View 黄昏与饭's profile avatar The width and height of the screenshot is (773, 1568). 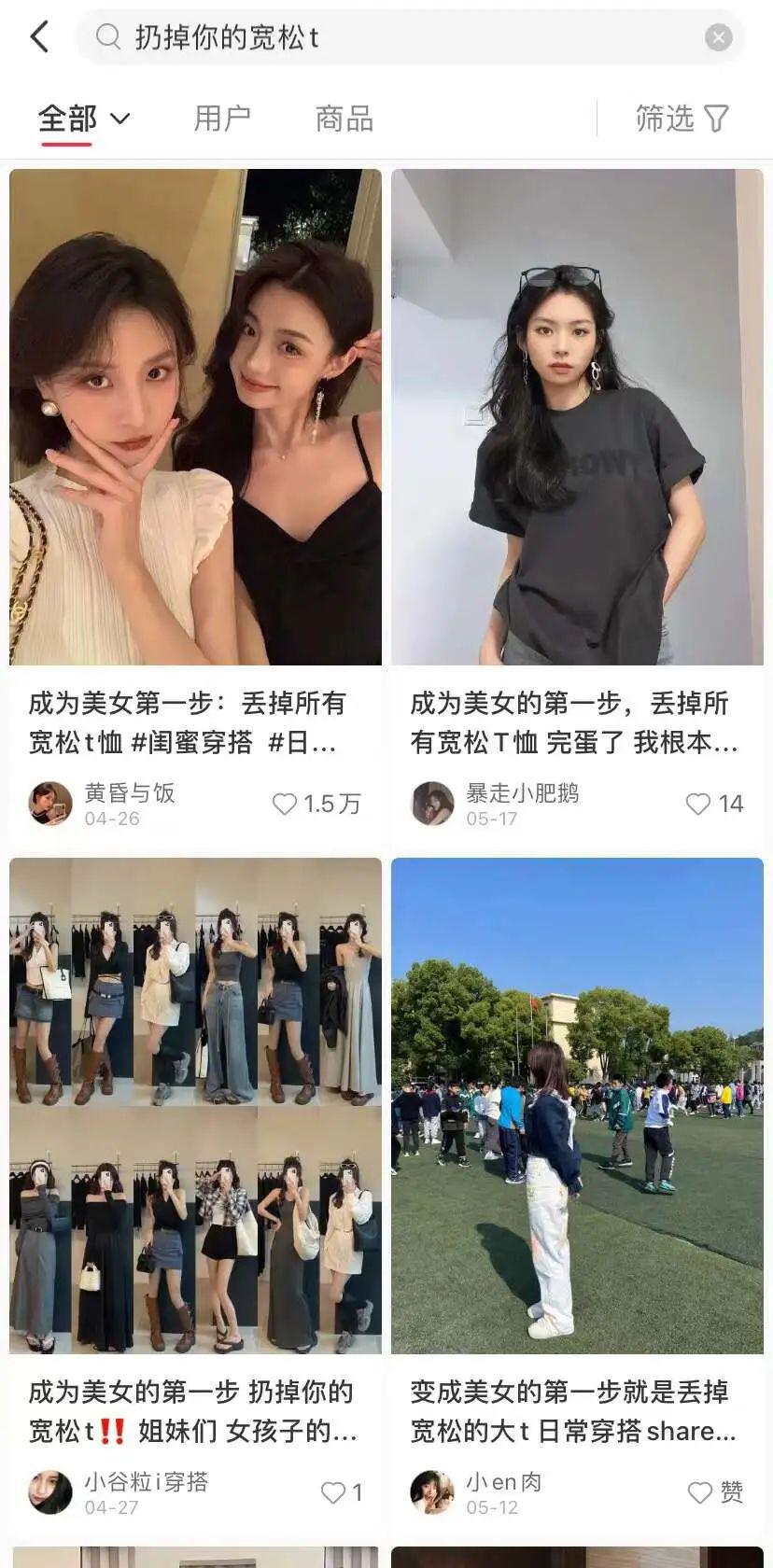pyautogui.click(x=50, y=804)
